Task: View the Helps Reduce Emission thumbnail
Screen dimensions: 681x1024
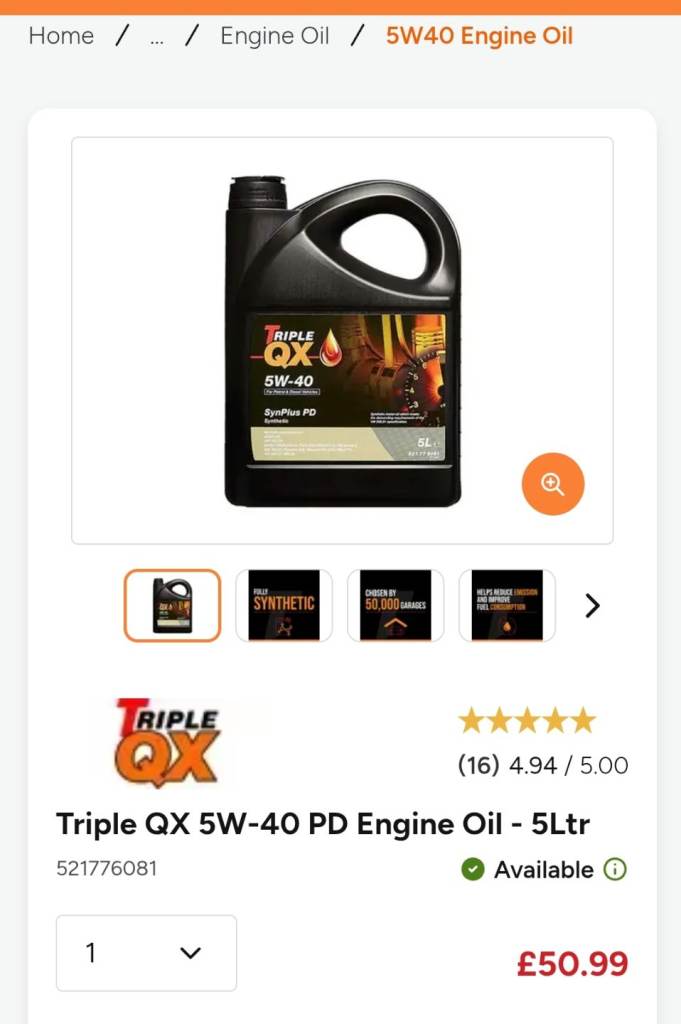Action: click(507, 605)
